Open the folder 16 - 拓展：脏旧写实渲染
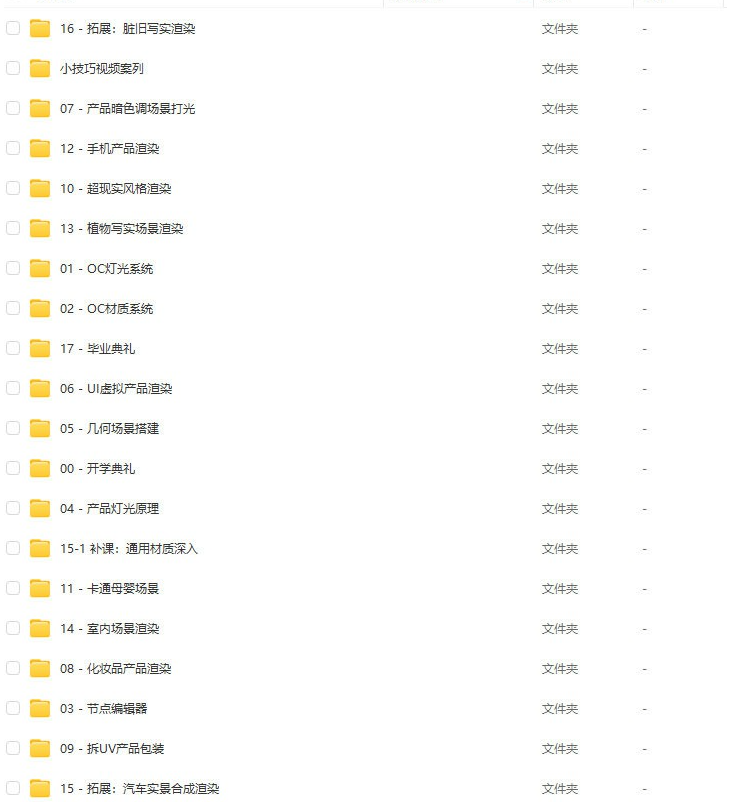736x802 pixels. [x=127, y=29]
